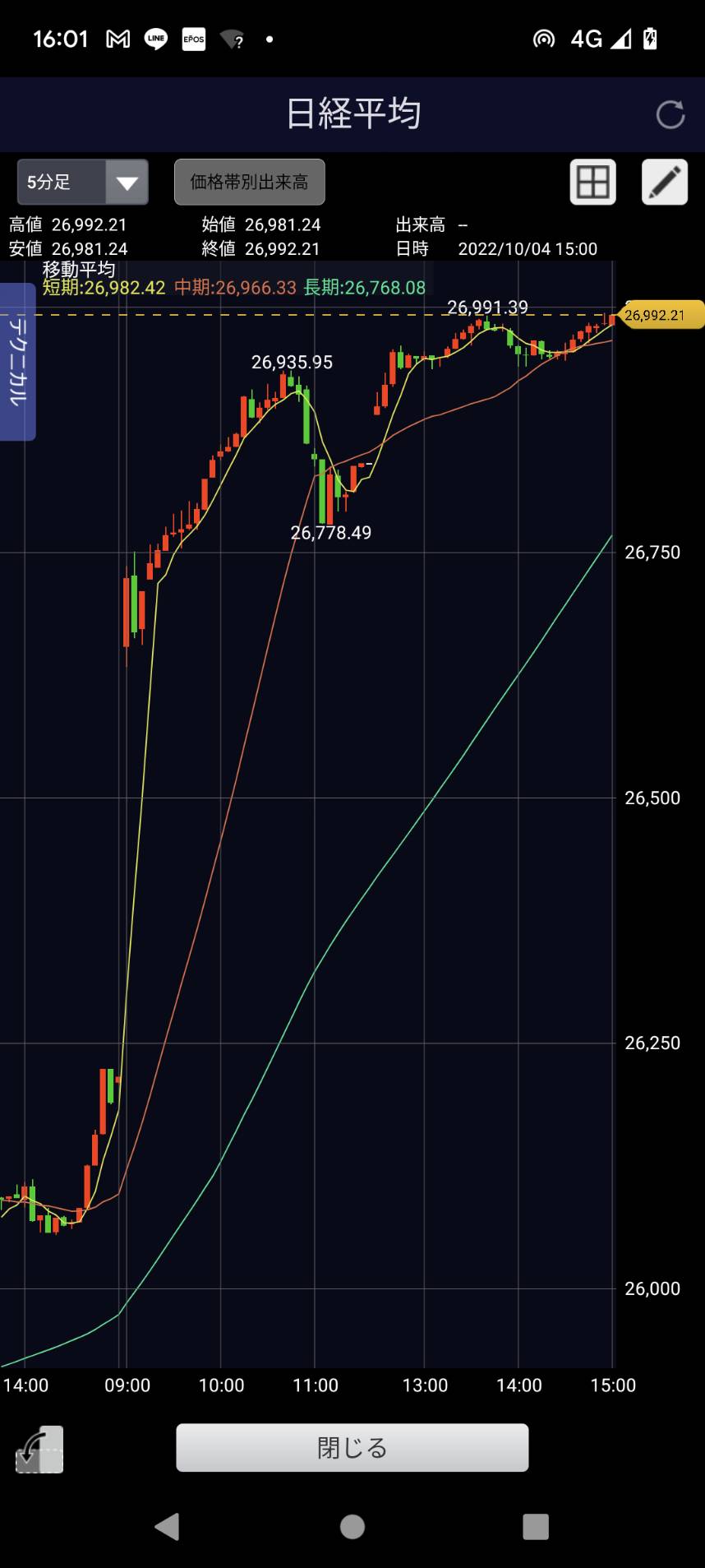
Task: Expand the テクニカル side tab
Action: pos(17,362)
